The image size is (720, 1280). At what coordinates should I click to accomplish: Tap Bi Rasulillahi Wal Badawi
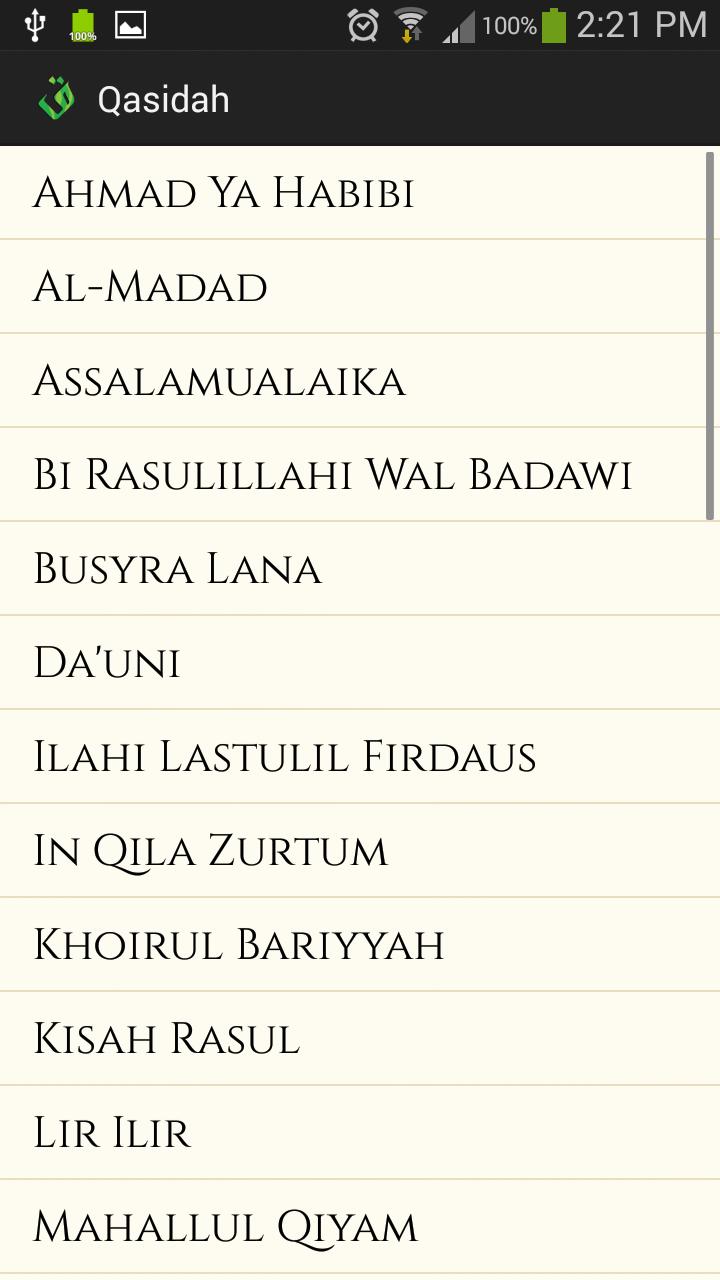tap(332, 475)
